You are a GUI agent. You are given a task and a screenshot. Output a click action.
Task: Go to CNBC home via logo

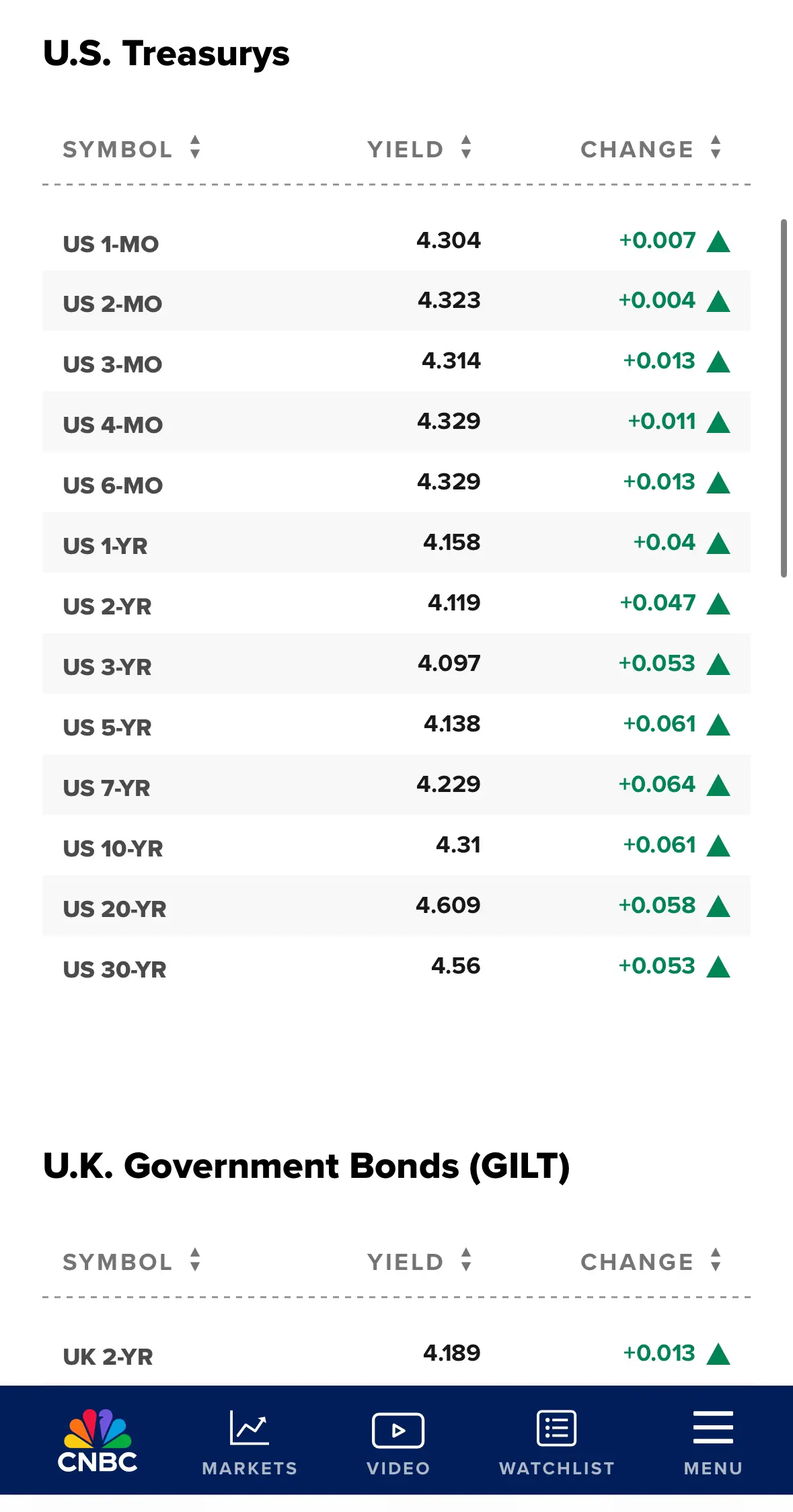click(98, 1440)
